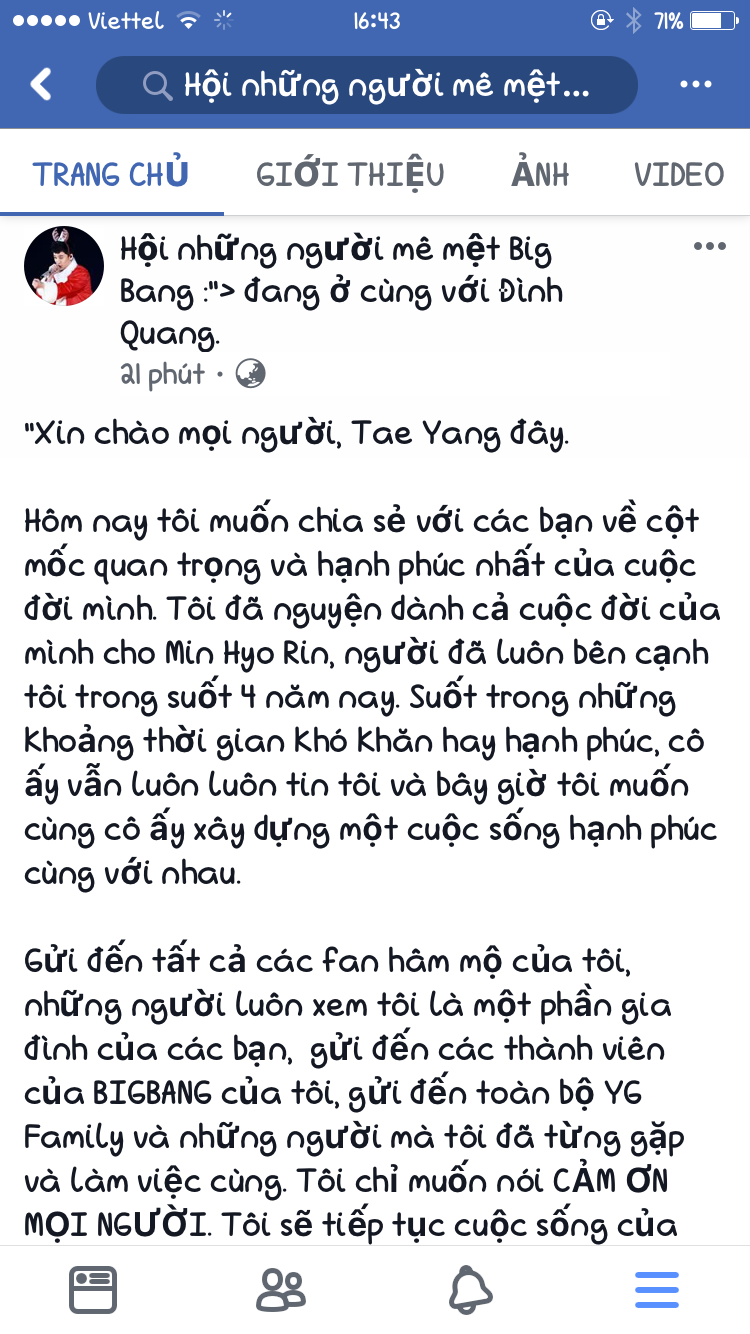The image size is (750, 1334).
Task: Open the notifications bell
Action: point(469,1290)
